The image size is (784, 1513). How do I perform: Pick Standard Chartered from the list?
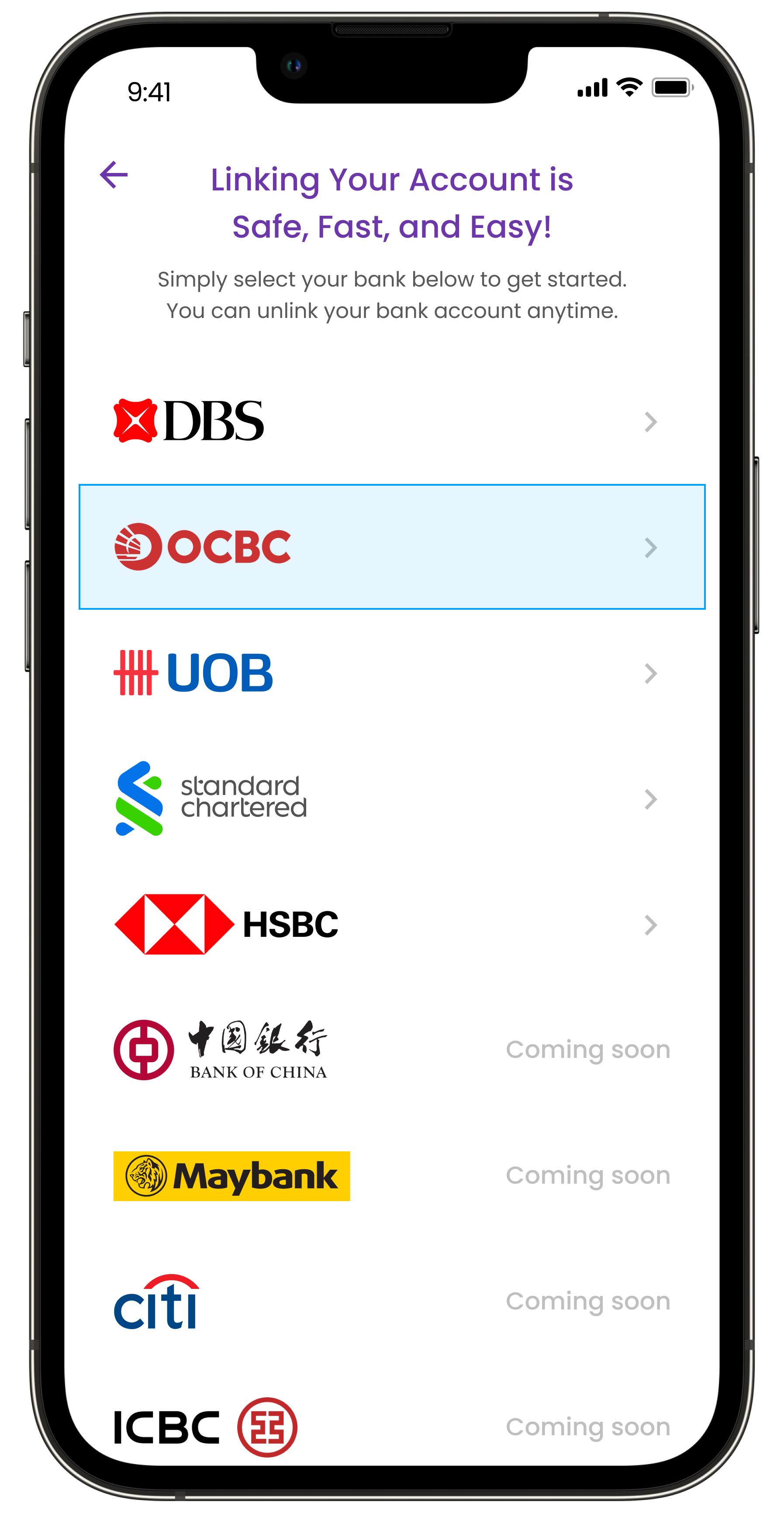(x=392, y=799)
